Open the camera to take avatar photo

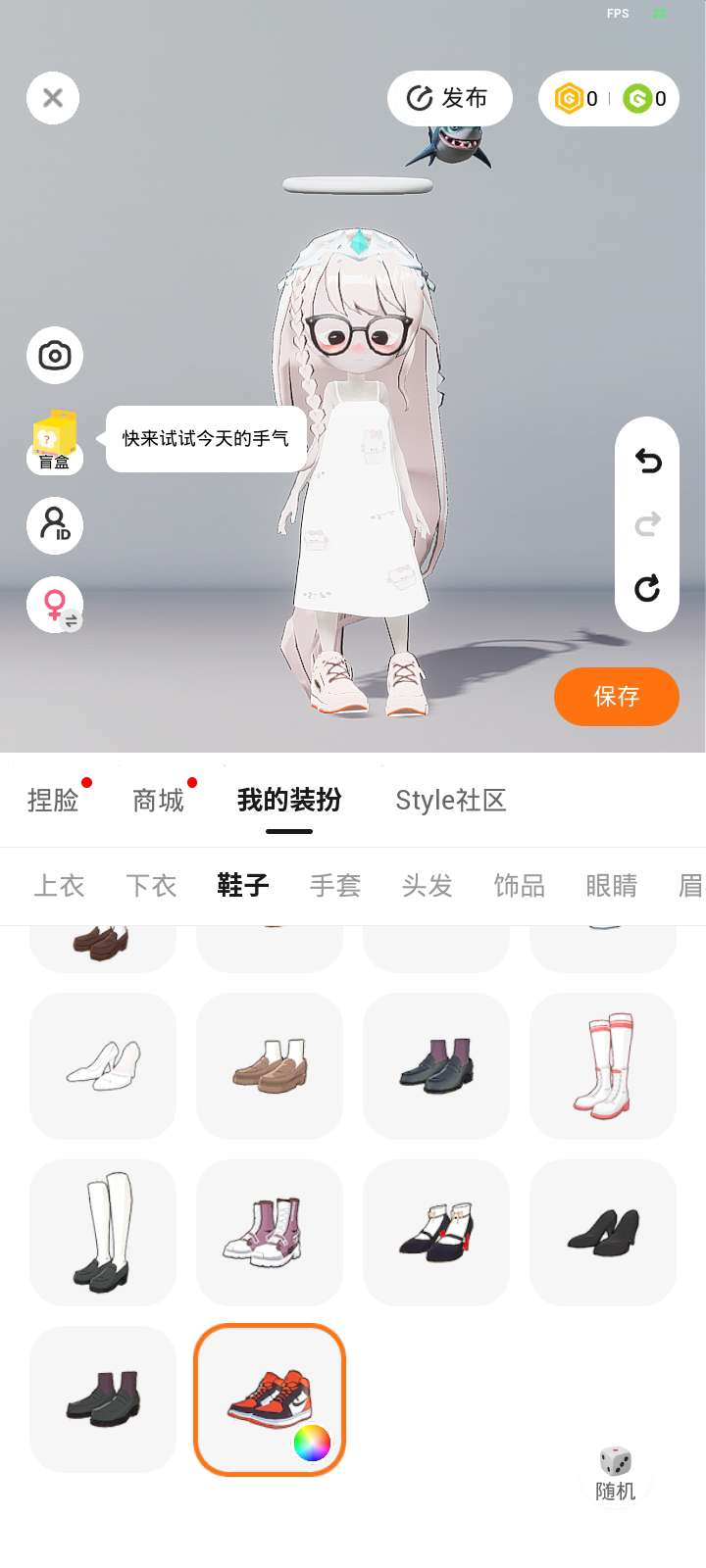coord(55,355)
